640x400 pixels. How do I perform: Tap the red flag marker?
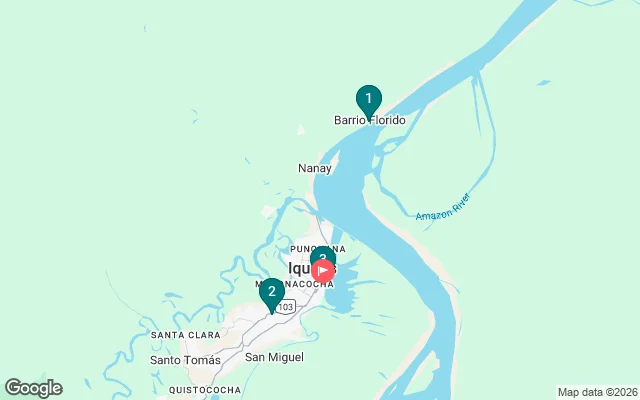click(324, 270)
